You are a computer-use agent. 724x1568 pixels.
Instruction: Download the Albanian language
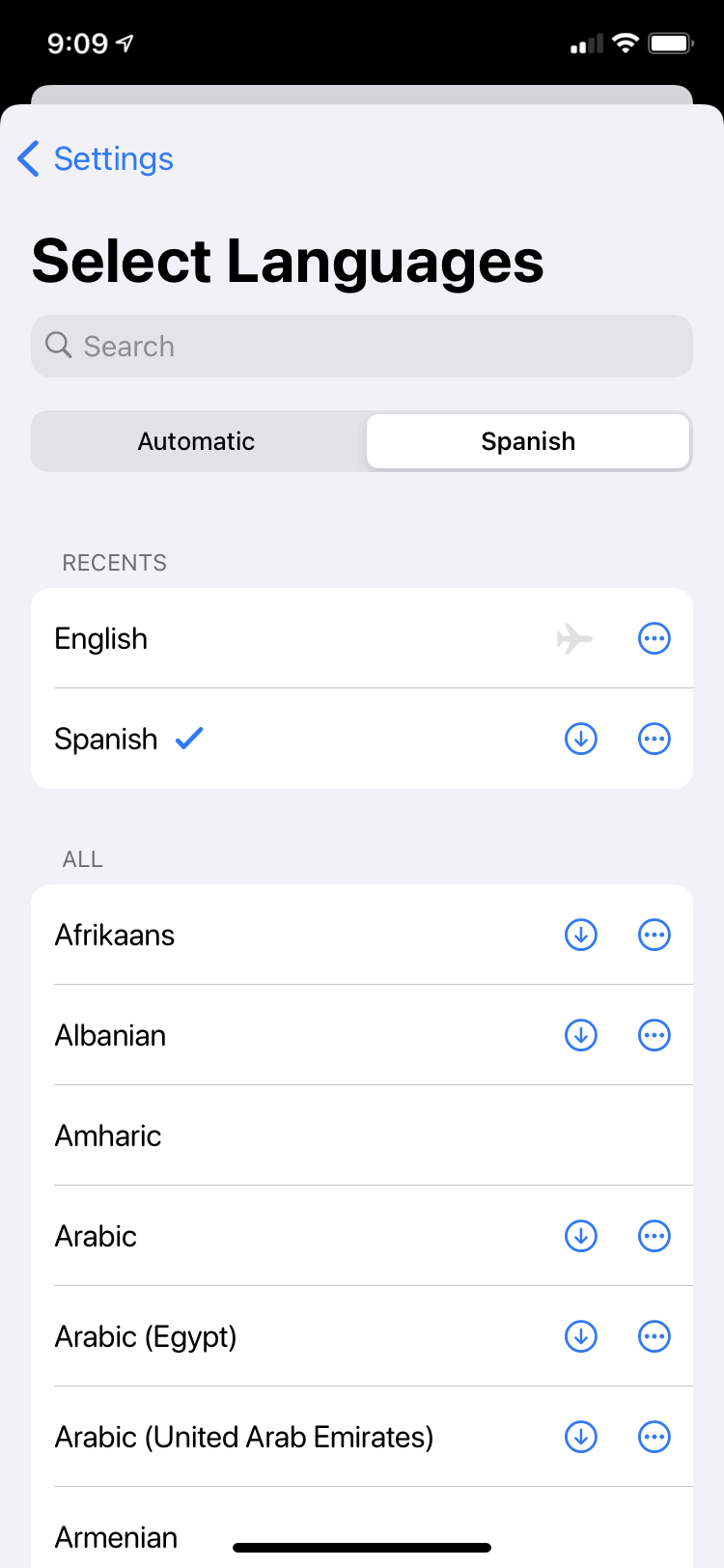[x=581, y=1035]
